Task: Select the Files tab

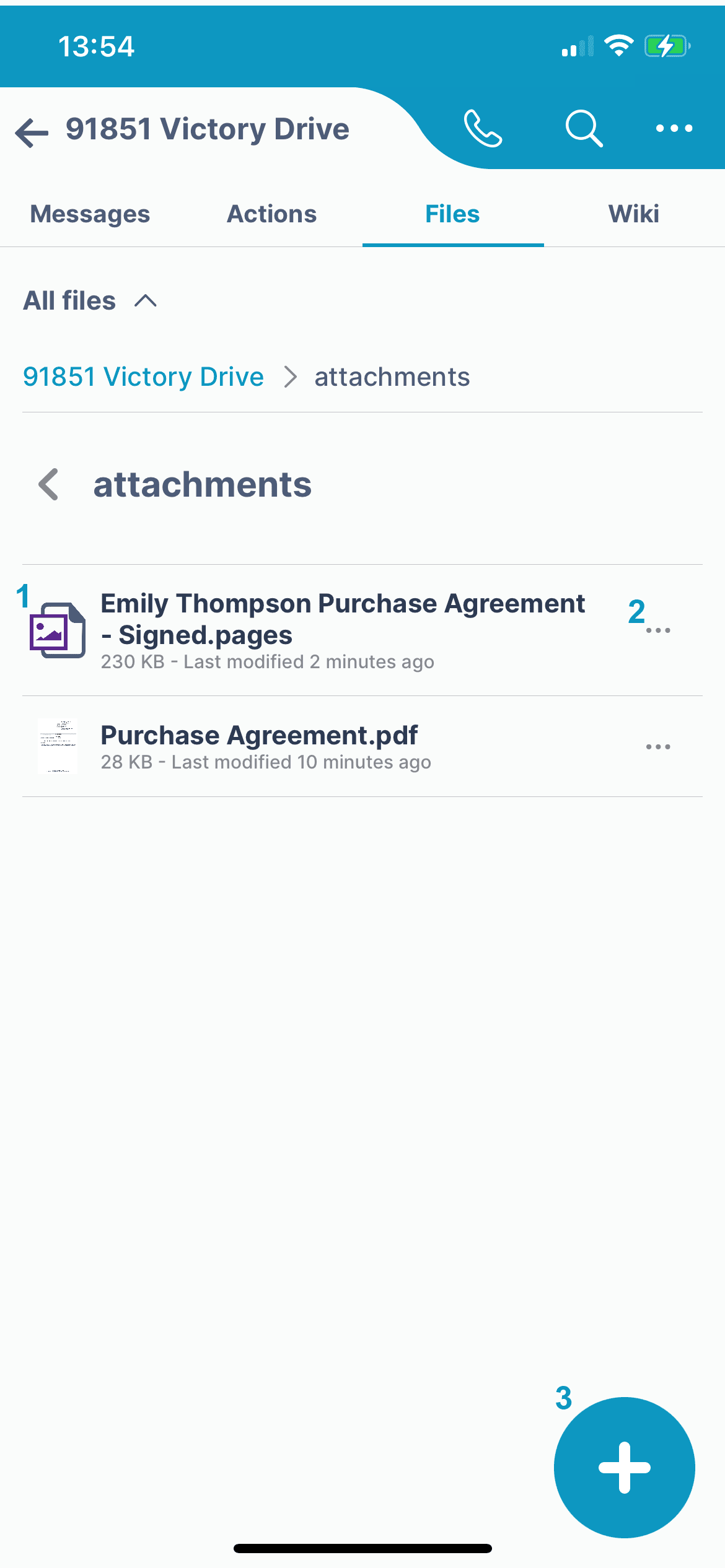Action: [x=452, y=214]
